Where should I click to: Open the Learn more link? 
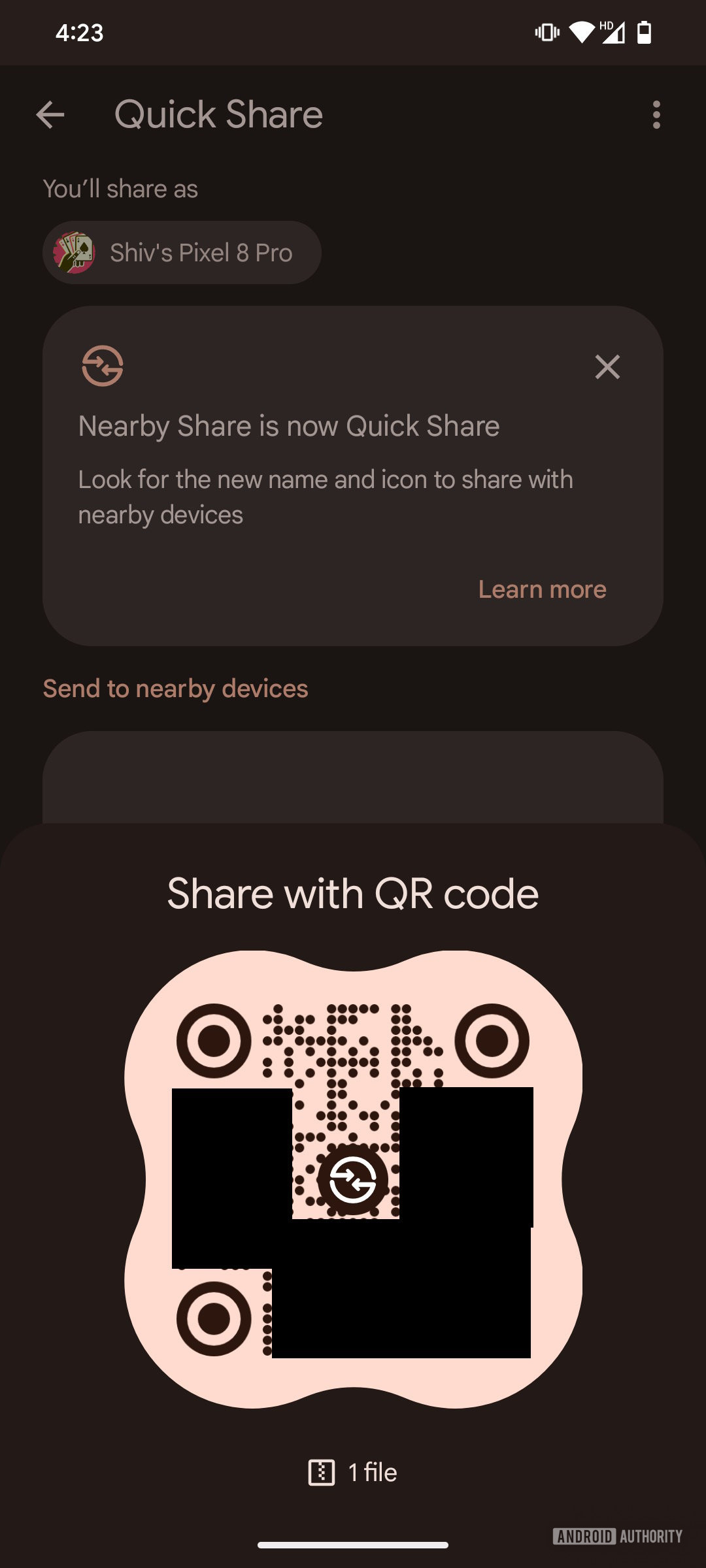click(x=542, y=589)
